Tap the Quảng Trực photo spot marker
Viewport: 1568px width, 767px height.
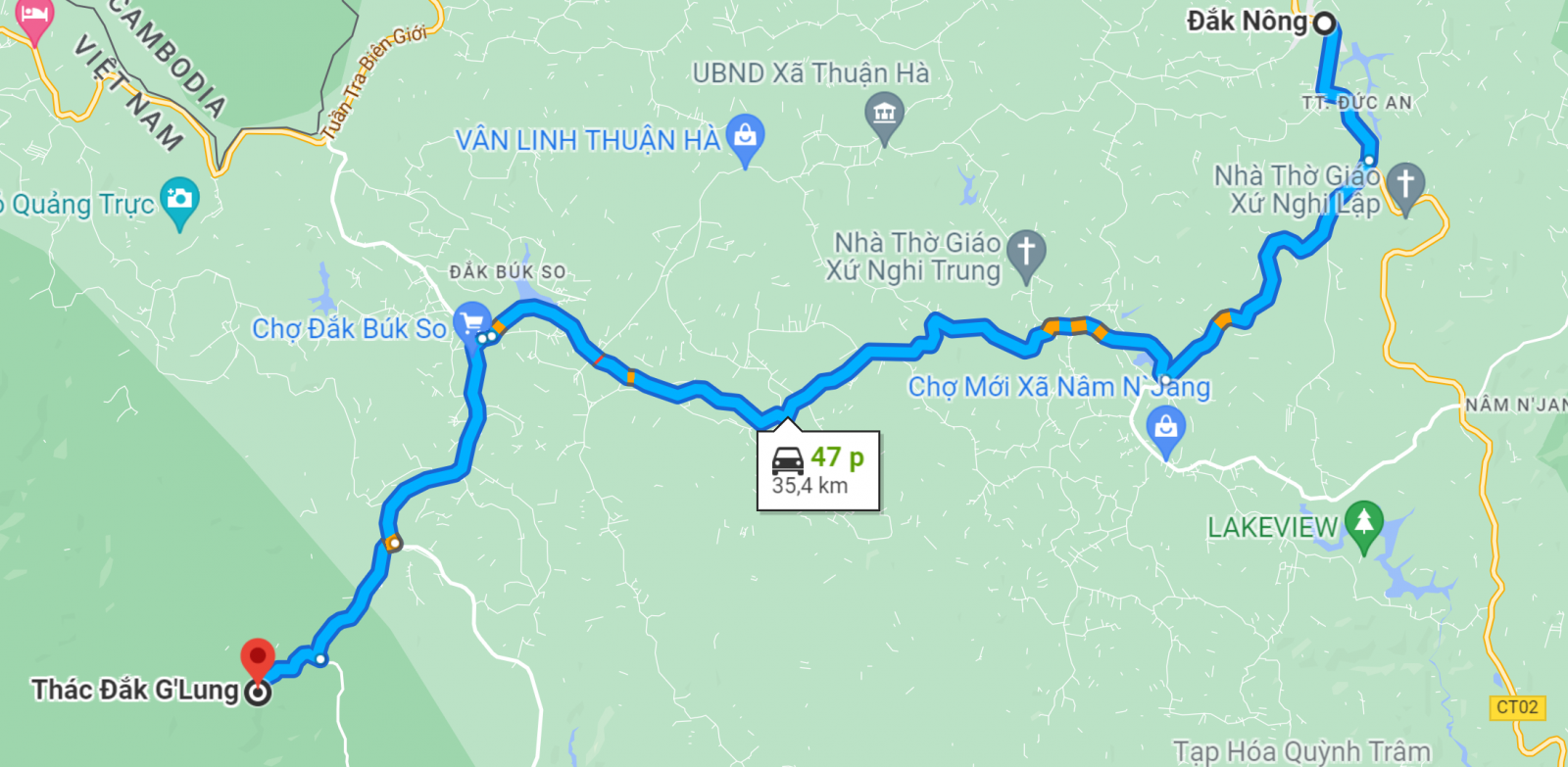[179, 199]
